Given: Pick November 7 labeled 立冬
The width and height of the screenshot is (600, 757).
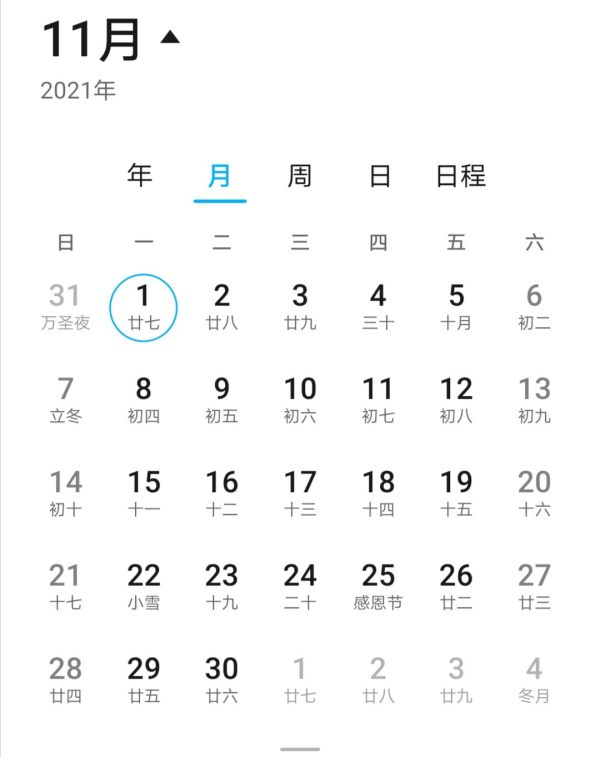Looking at the screenshot, I should coord(65,399).
